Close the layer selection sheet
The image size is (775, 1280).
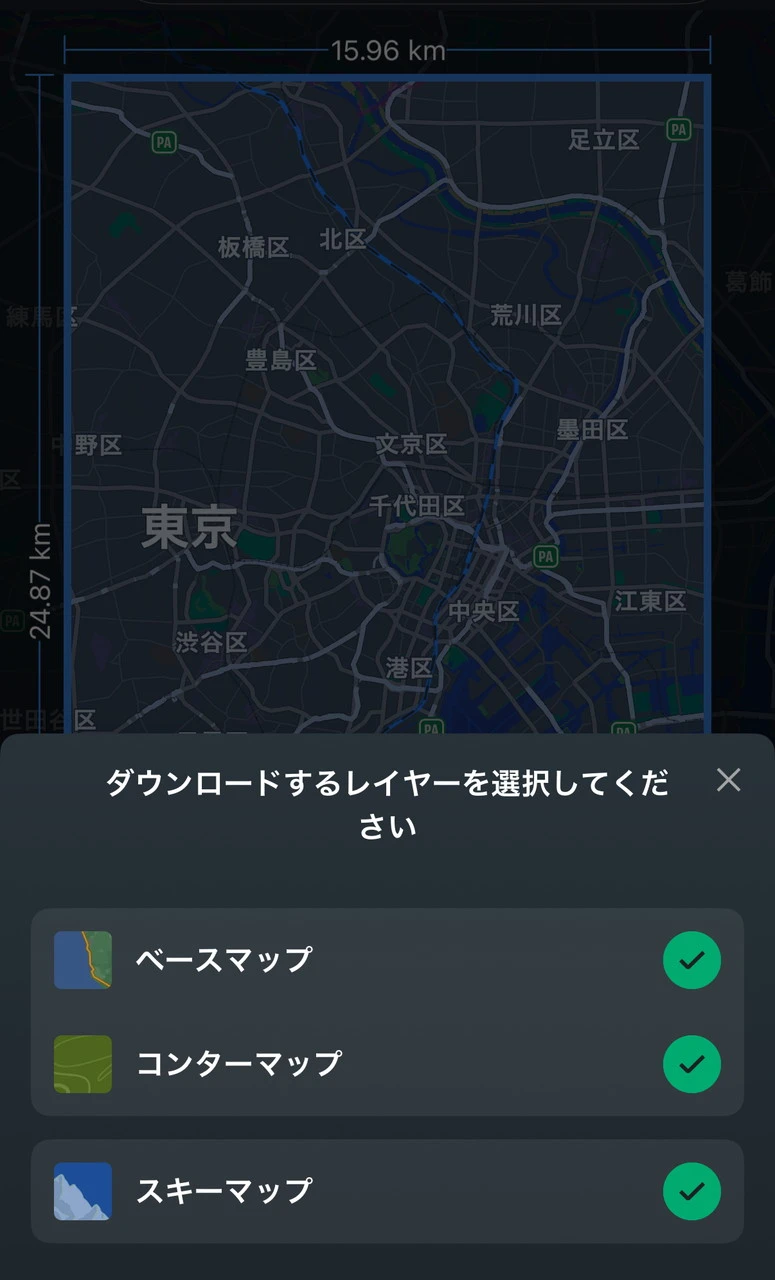(728, 780)
